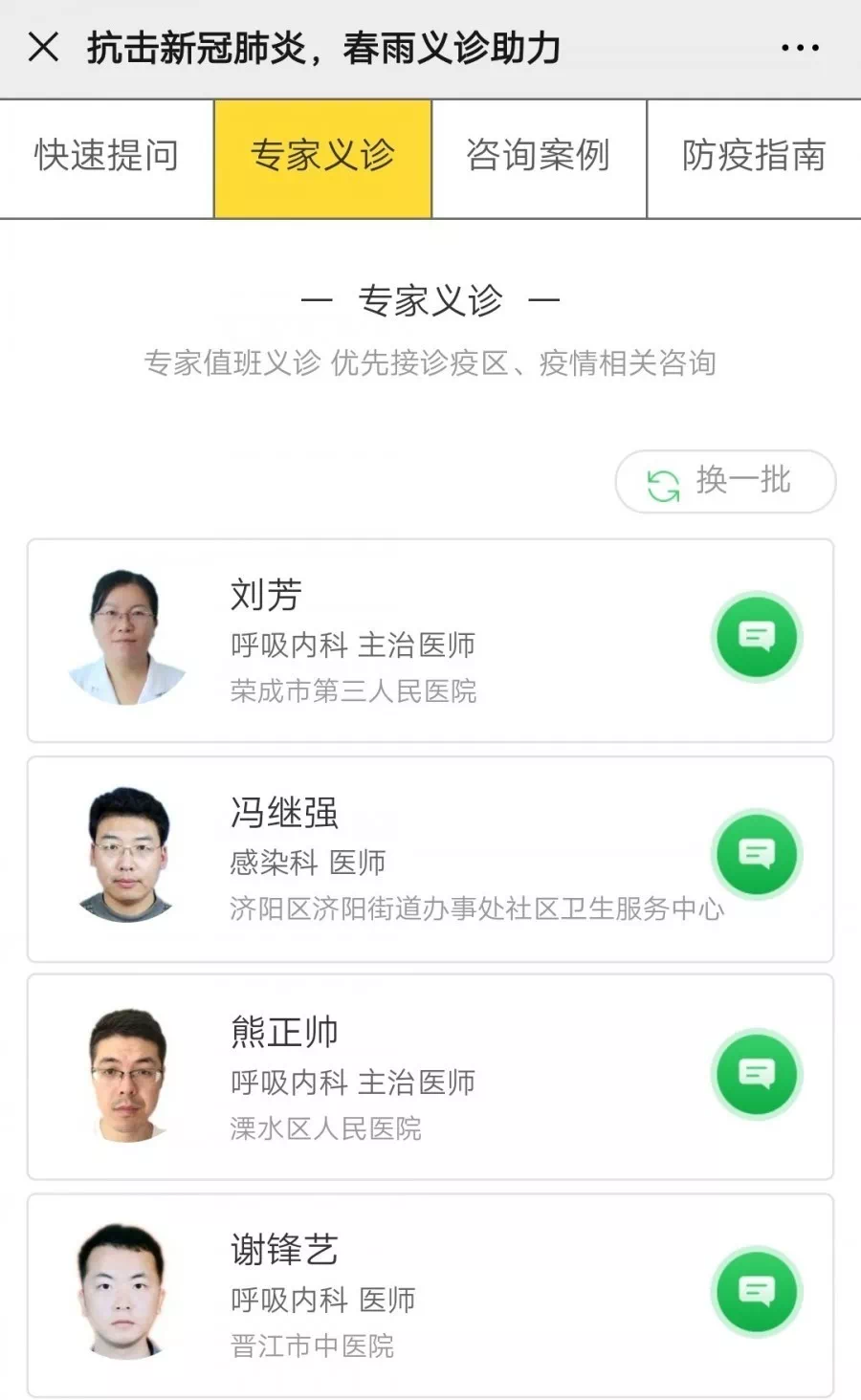Close the page using the X icon
This screenshot has width=861, height=1400.
pos(40,47)
